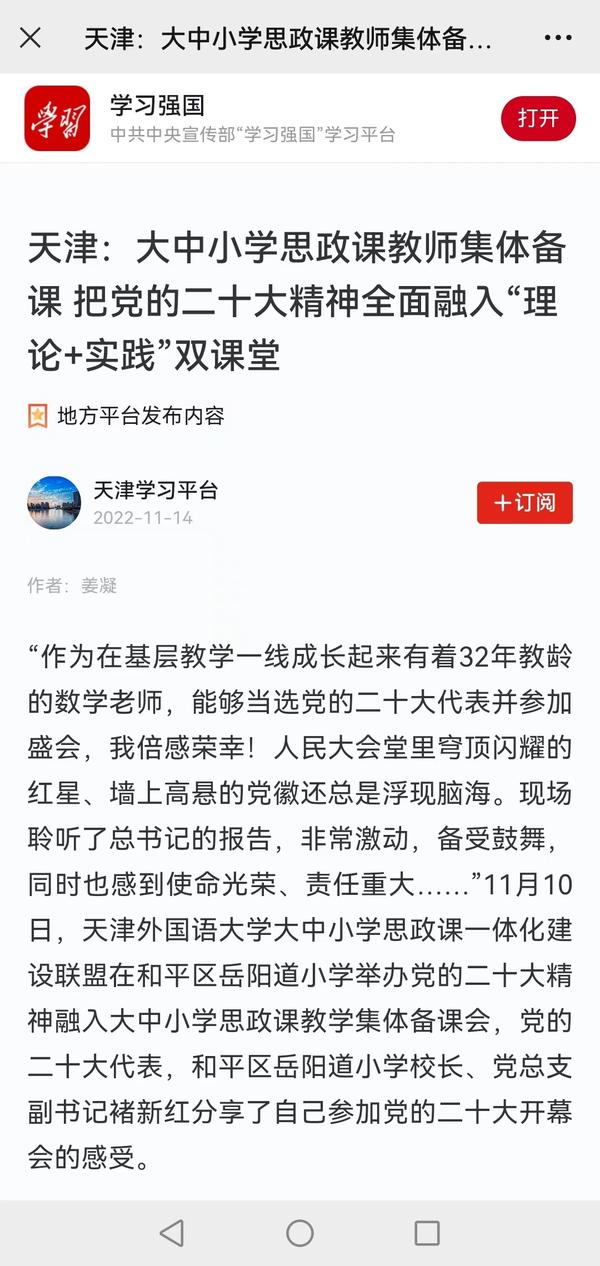Open 天津学习平台 publisher profile
This screenshot has height=1266, width=600.
(x=155, y=491)
